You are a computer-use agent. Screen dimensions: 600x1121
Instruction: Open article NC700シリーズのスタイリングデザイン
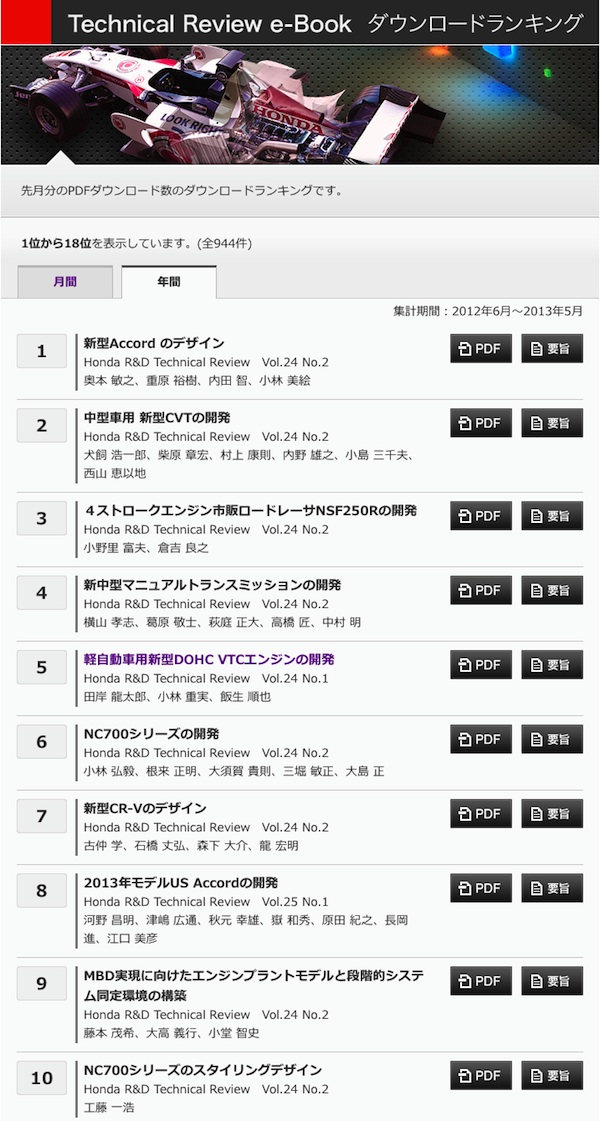[x=202, y=1070]
